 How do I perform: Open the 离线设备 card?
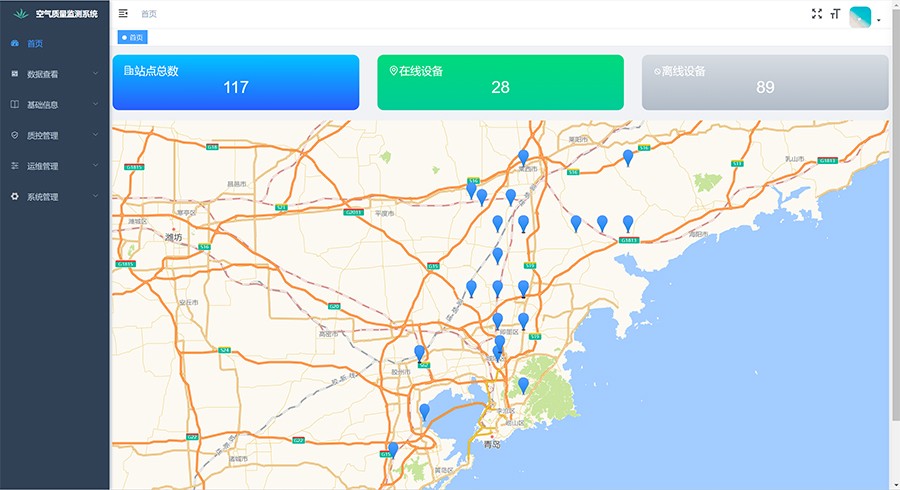765,81
